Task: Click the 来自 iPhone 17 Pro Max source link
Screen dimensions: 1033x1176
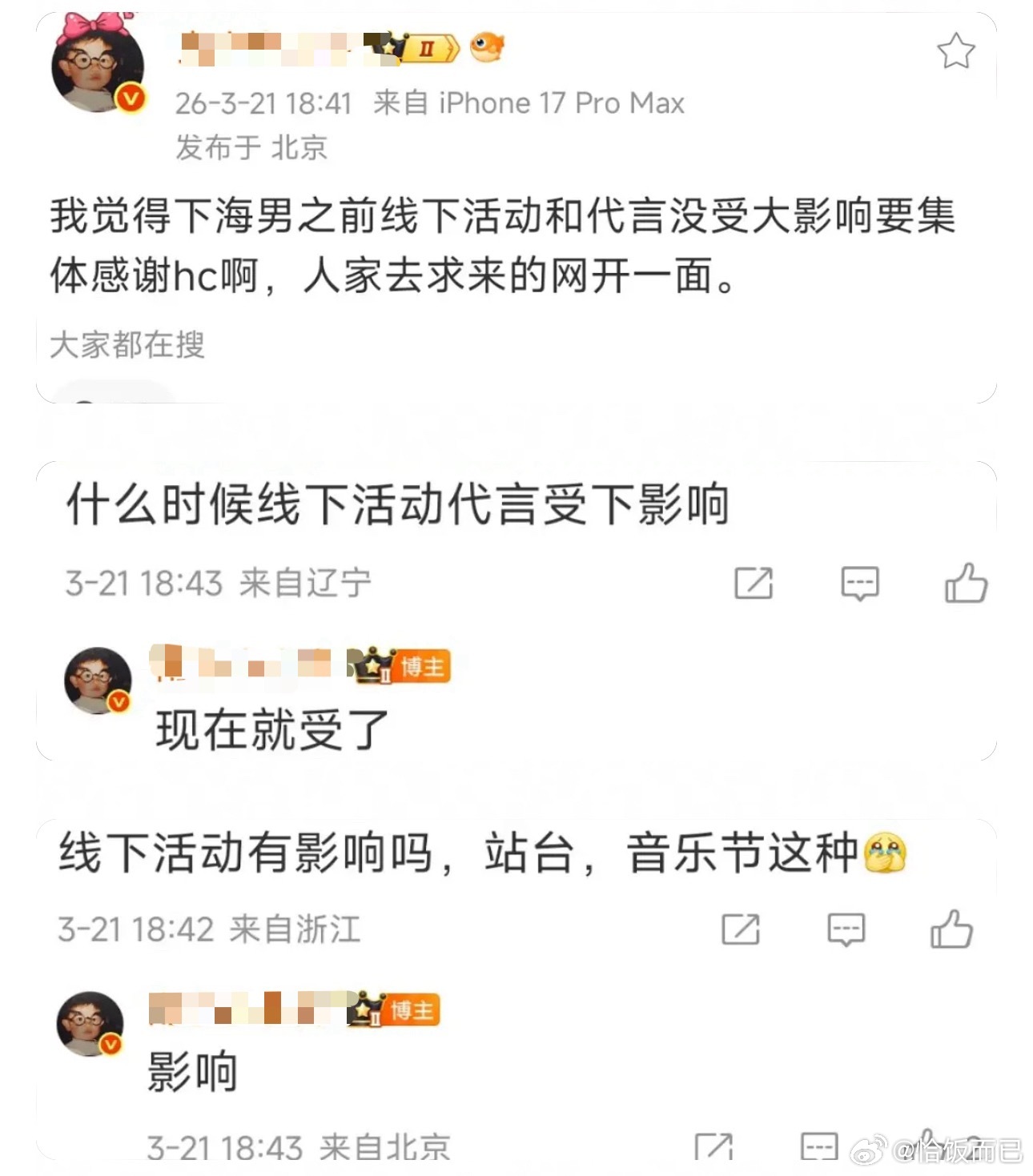Action: click(529, 102)
